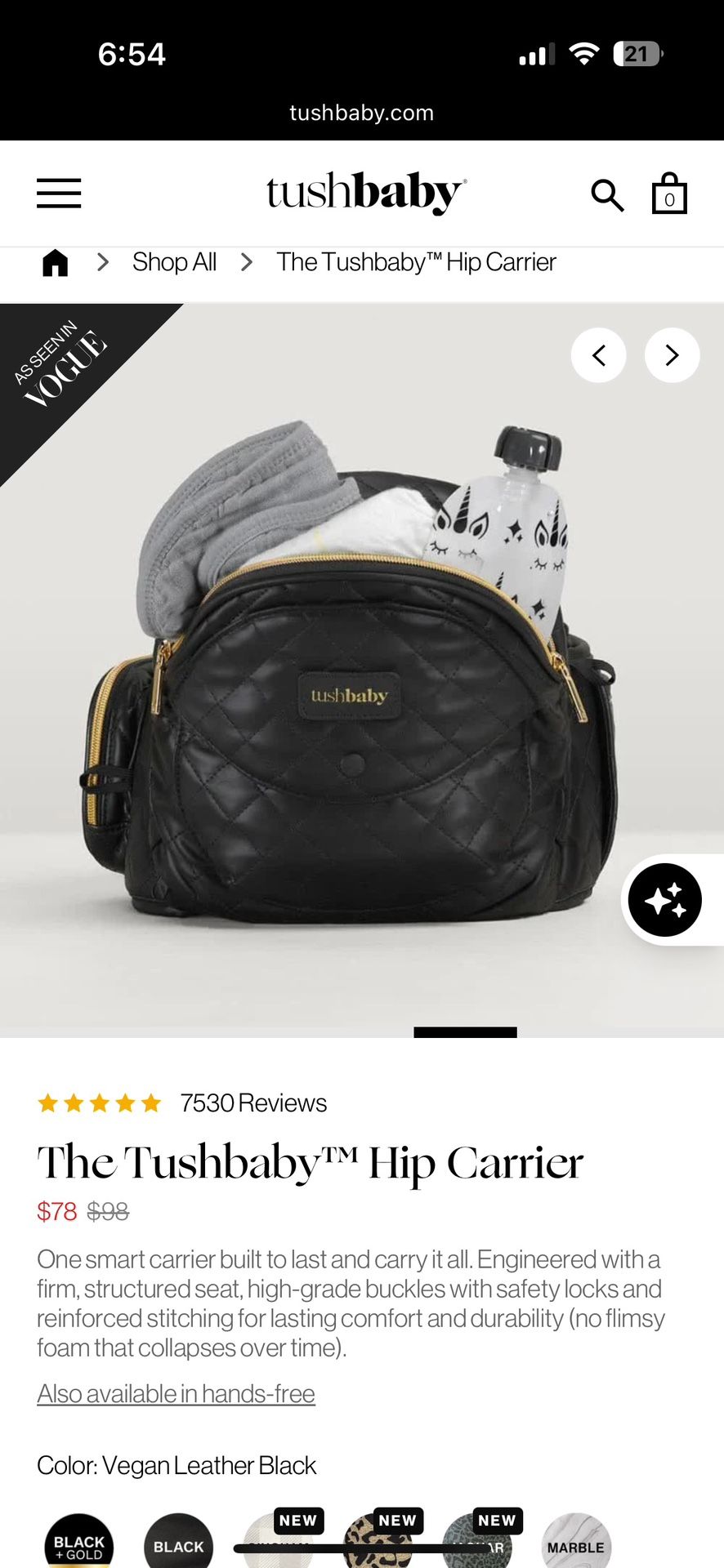Go back using the left arrow on image

(599, 355)
